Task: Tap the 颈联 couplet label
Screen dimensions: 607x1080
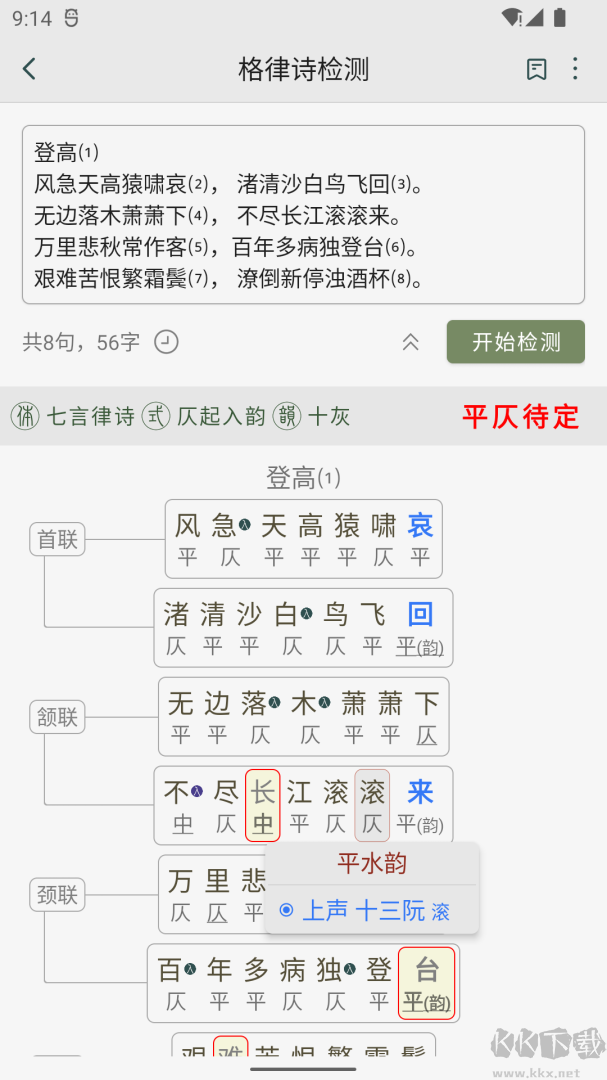Action: click(57, 894)
